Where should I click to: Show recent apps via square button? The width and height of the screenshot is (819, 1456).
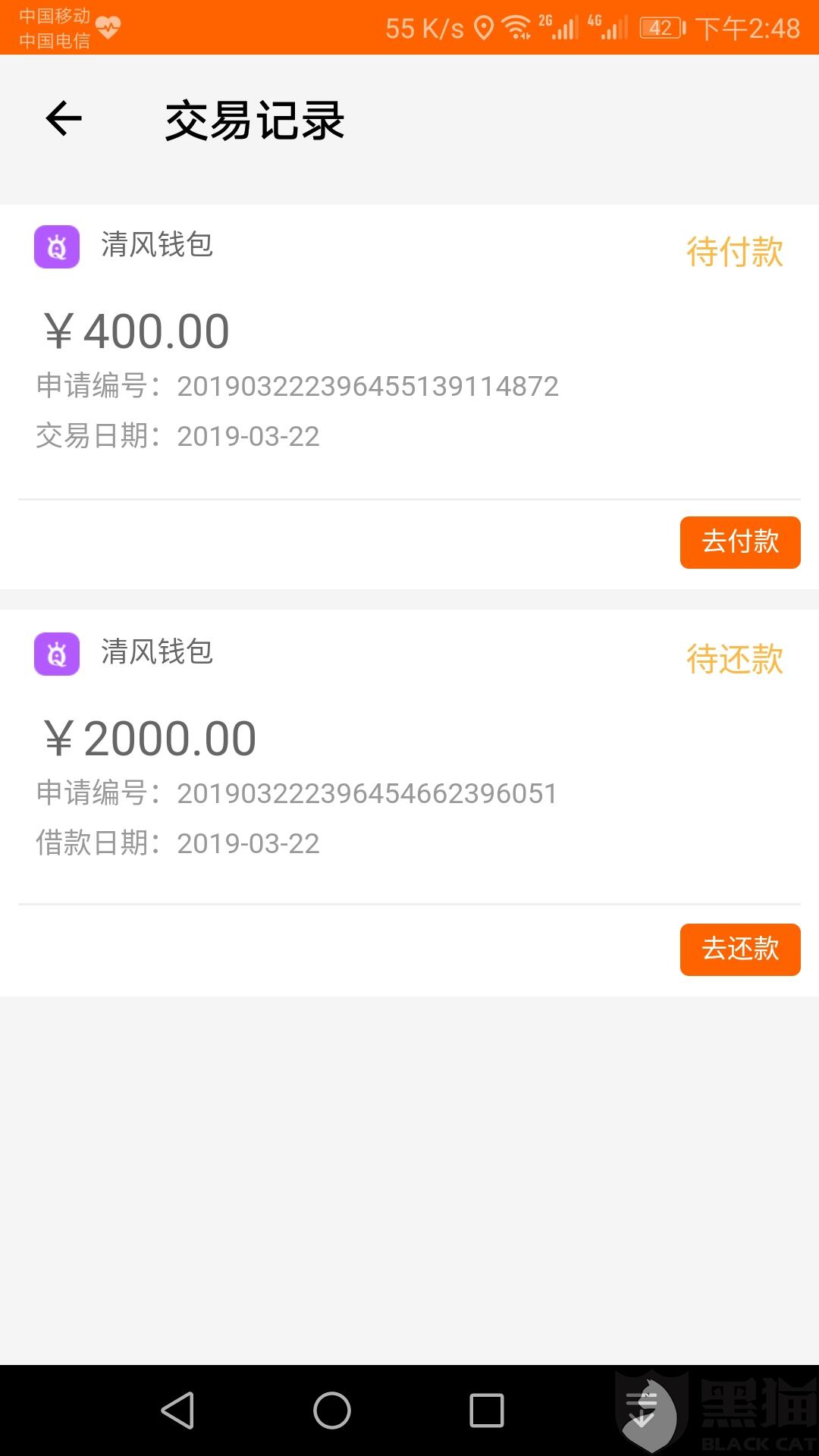coord(486,1410)
